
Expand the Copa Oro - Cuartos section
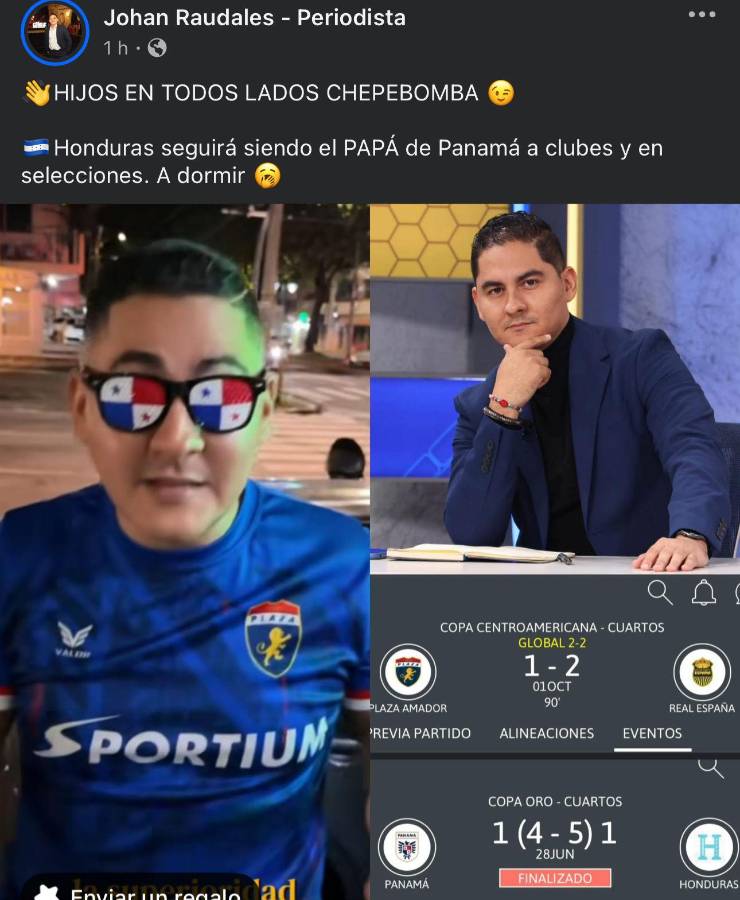point(555,801)
